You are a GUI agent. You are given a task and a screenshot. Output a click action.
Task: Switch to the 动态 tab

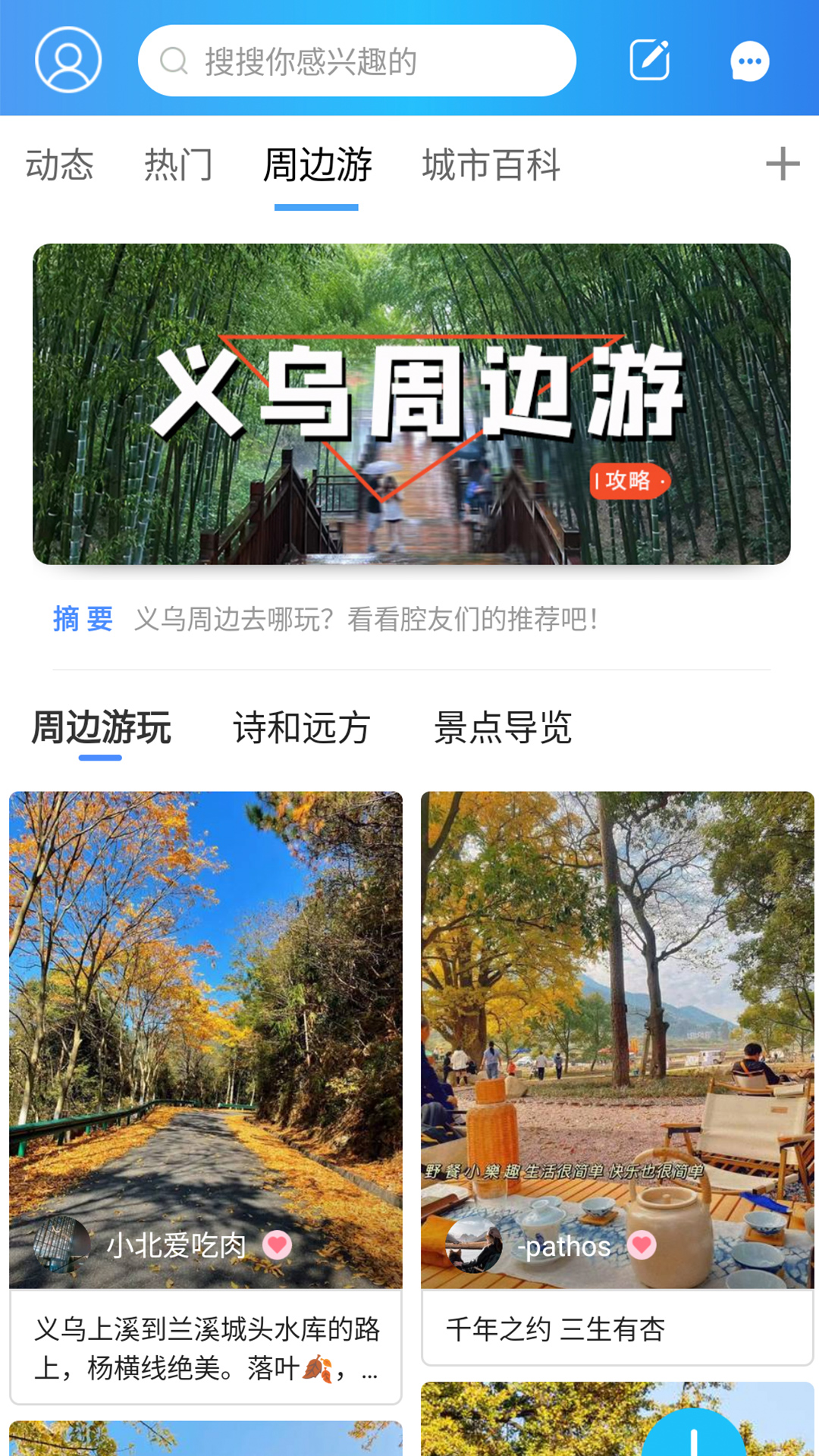(x=59, y=165)
